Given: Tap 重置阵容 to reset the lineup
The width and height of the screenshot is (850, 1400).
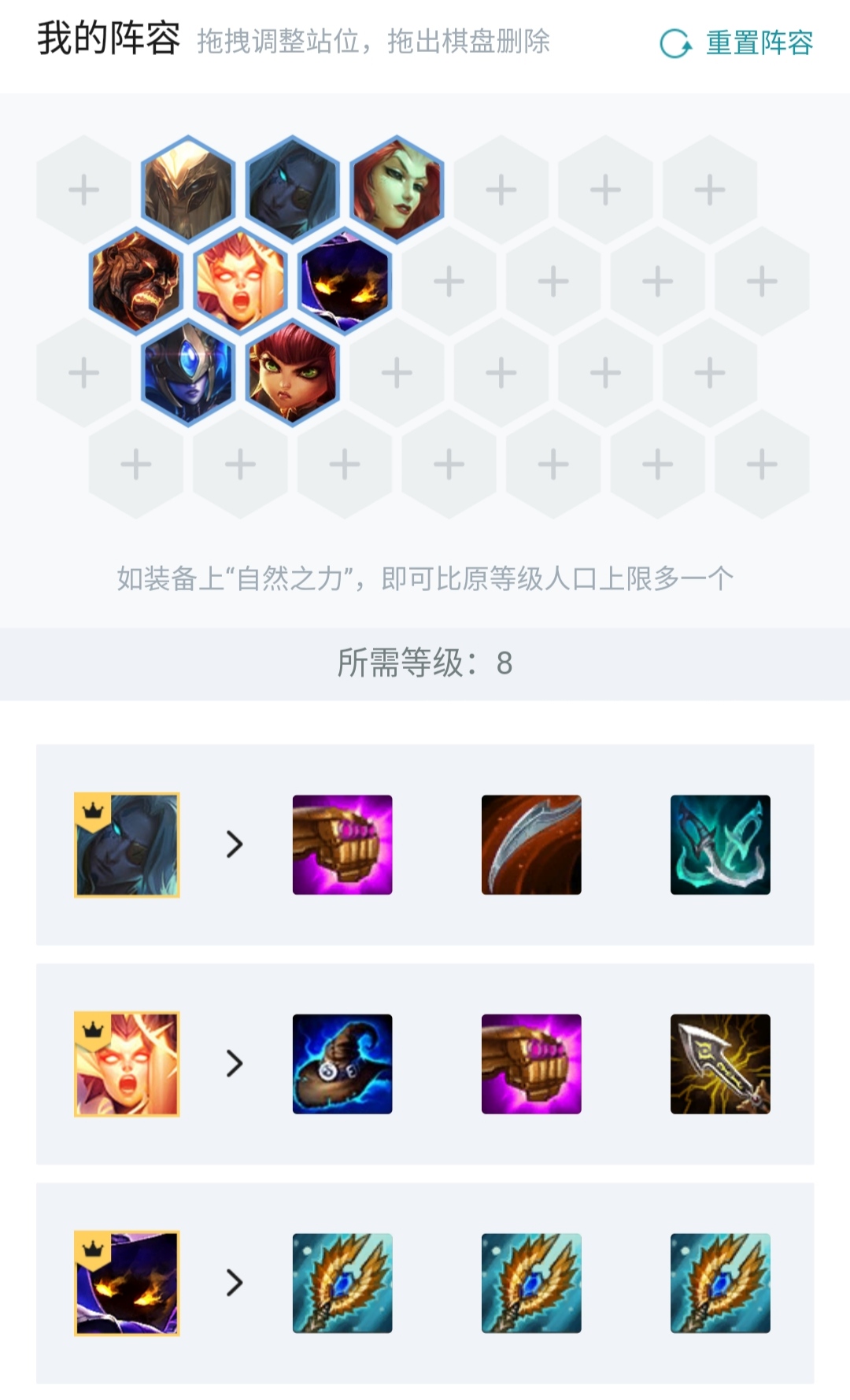Looking at the screenshot, I should point(736,42).
